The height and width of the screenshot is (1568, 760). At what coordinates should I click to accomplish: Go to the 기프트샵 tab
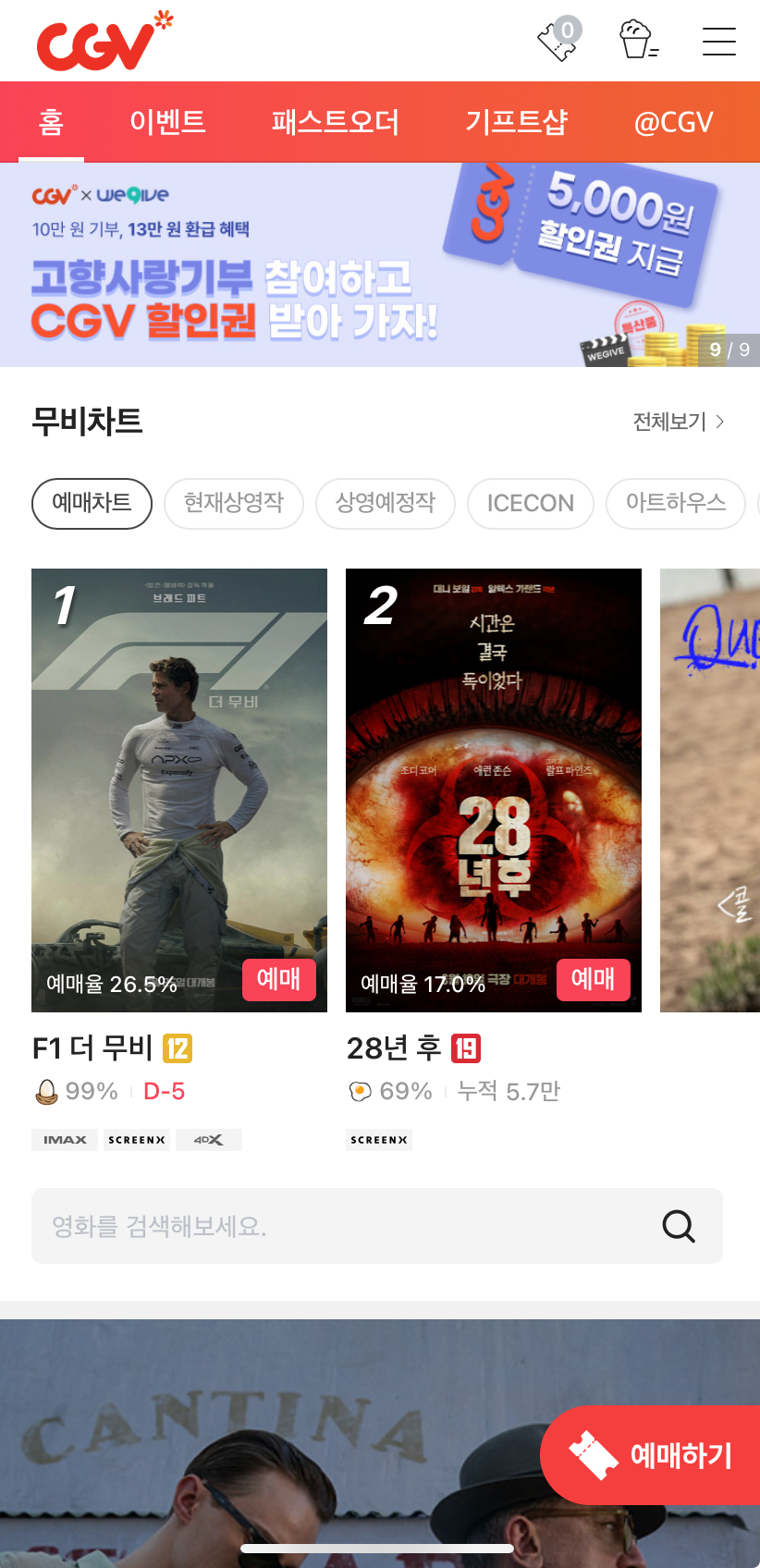[516, 122]
